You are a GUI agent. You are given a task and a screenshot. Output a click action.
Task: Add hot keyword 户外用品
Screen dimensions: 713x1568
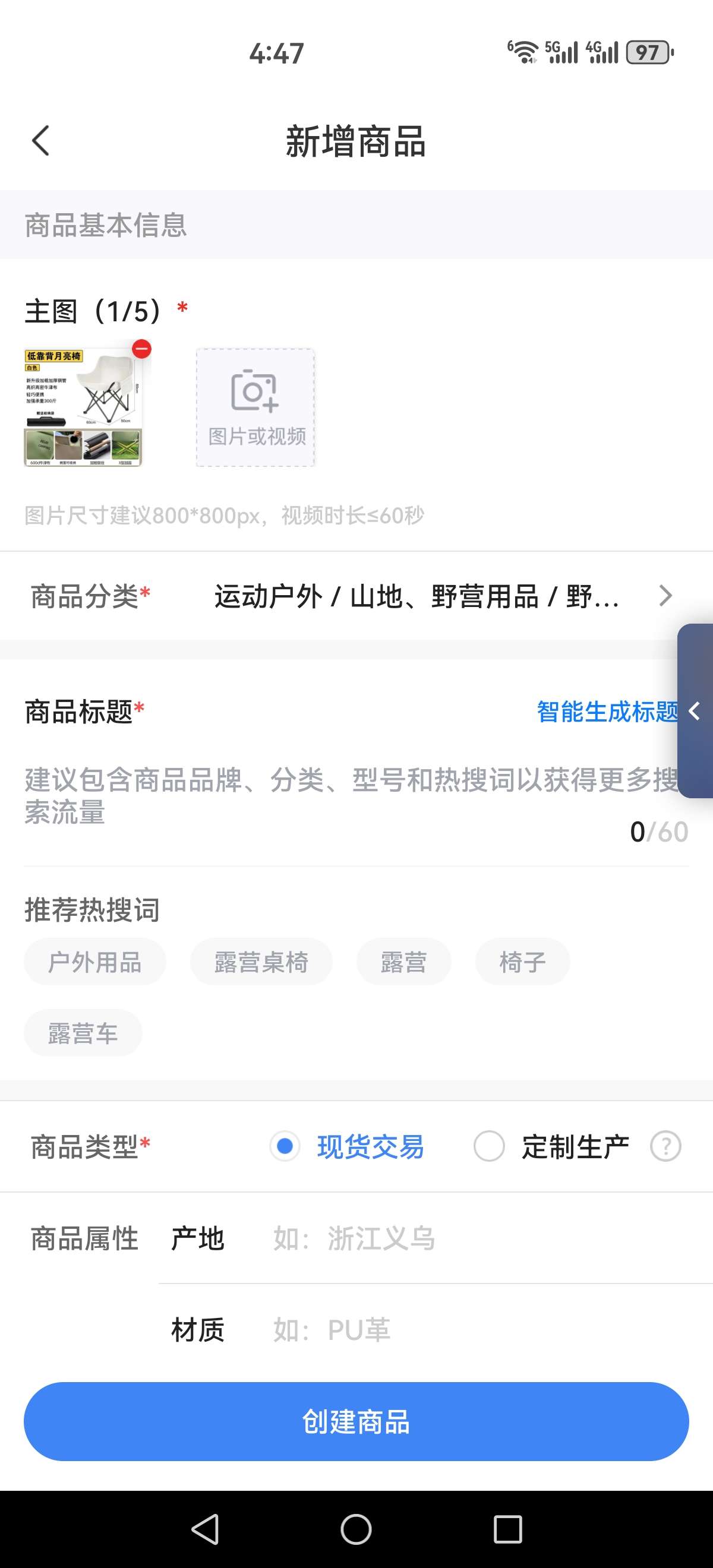pyautogui.click(x=95, y=962)
